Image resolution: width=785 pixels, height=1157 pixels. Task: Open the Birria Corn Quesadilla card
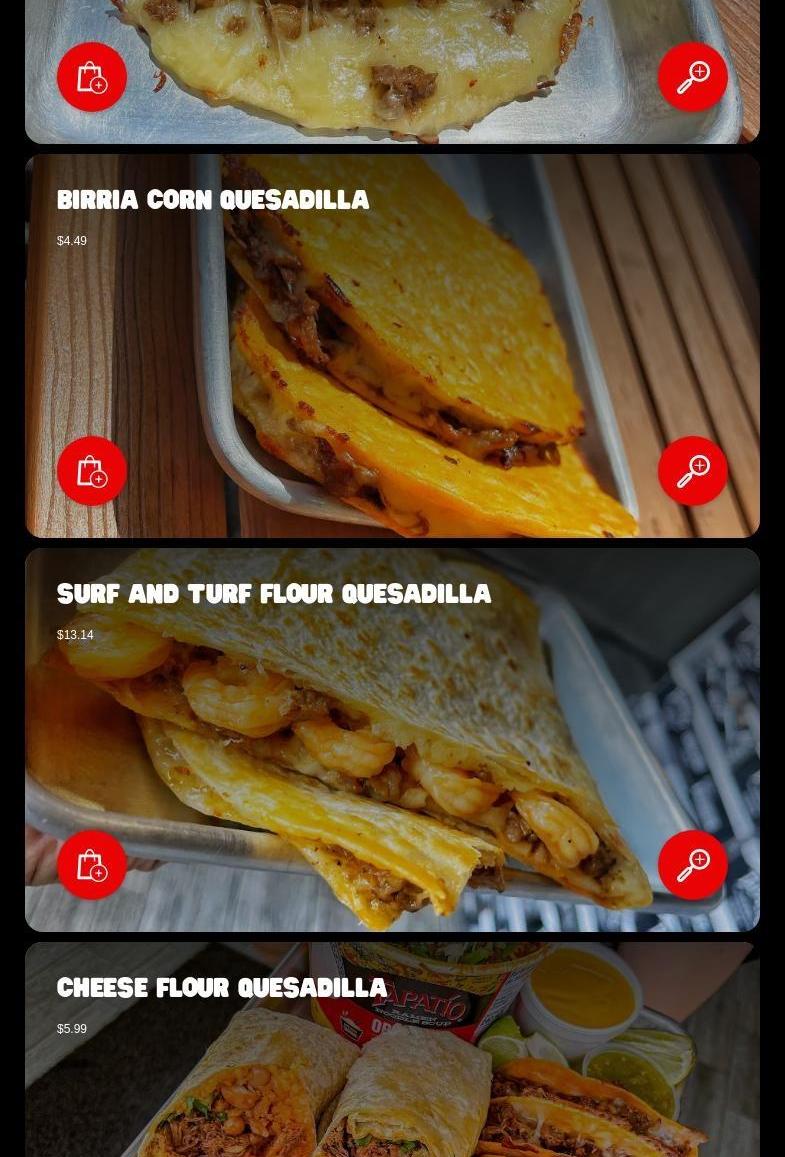(213, 200)
